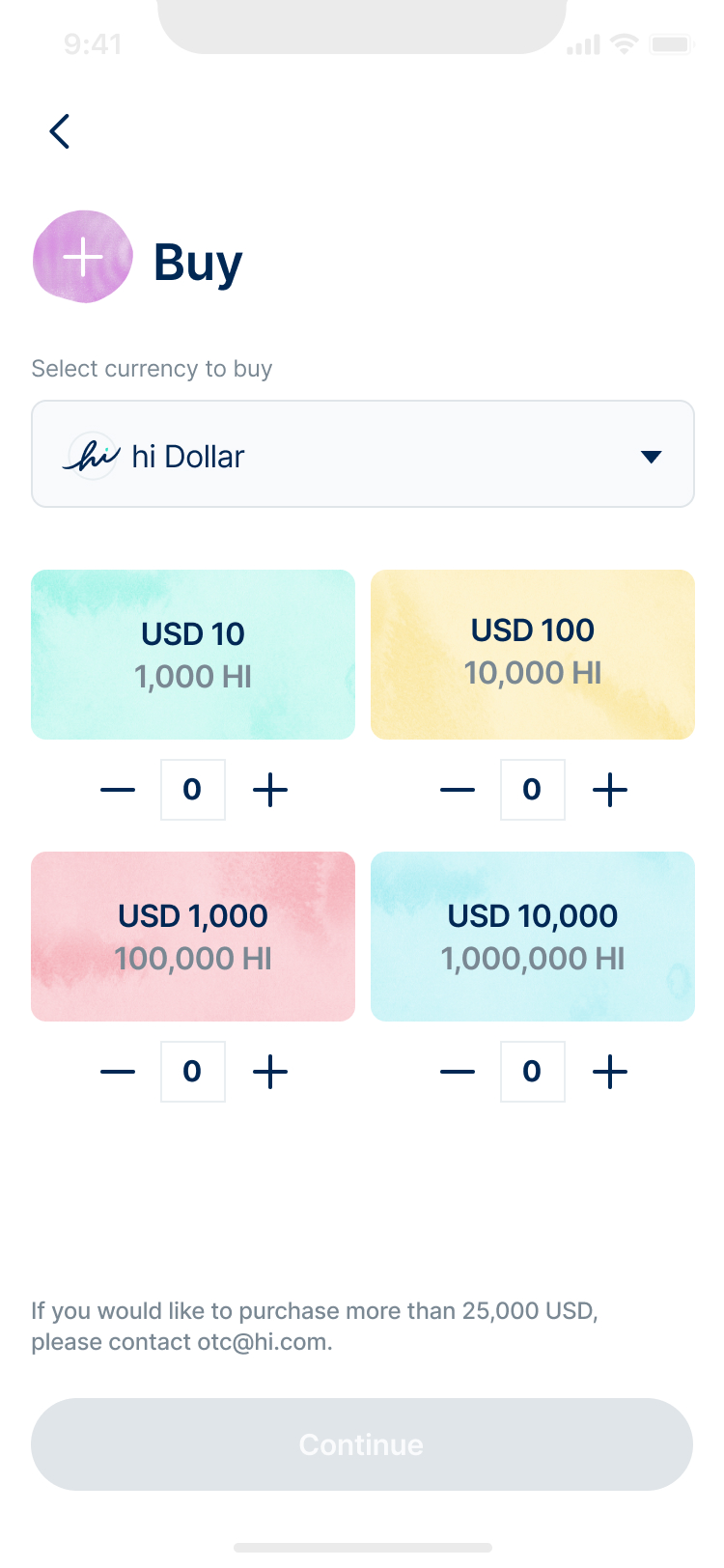Decrease quantity of USD 10 package
Image resolution: width=724 pixels, height=1568 pixels.
pos(118,790)
